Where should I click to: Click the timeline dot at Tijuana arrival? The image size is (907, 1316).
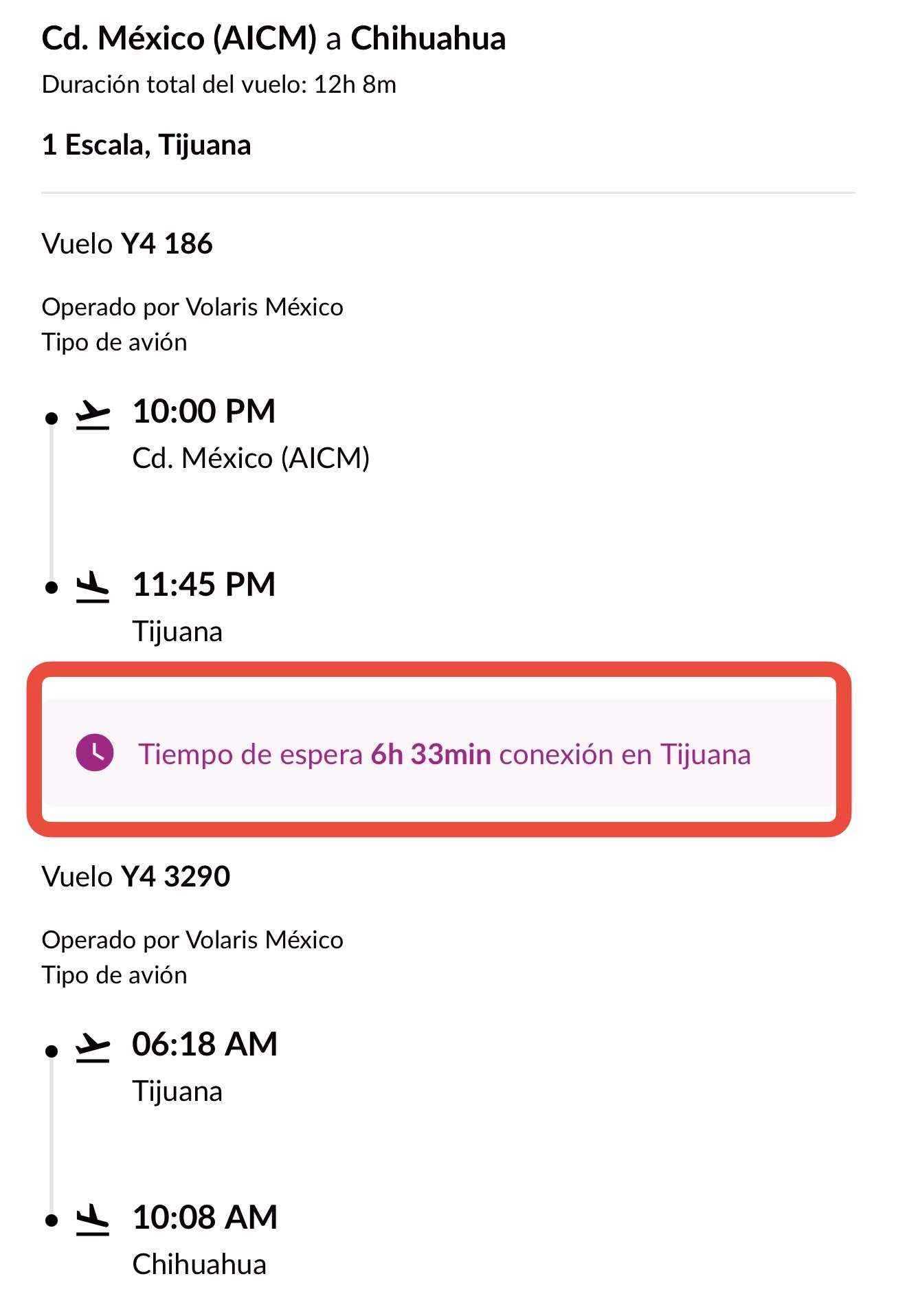[53, 586]
